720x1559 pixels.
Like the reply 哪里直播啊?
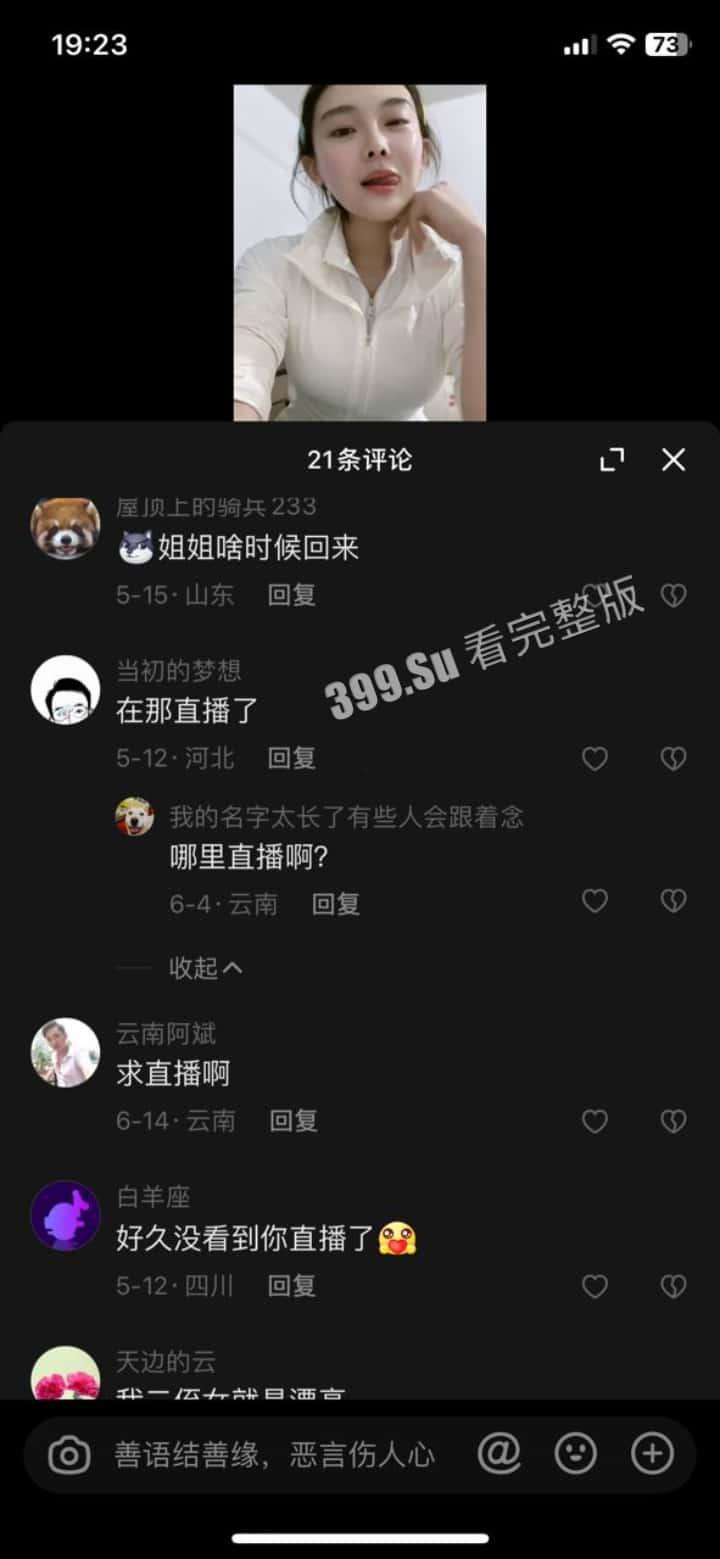pos(595,902)
